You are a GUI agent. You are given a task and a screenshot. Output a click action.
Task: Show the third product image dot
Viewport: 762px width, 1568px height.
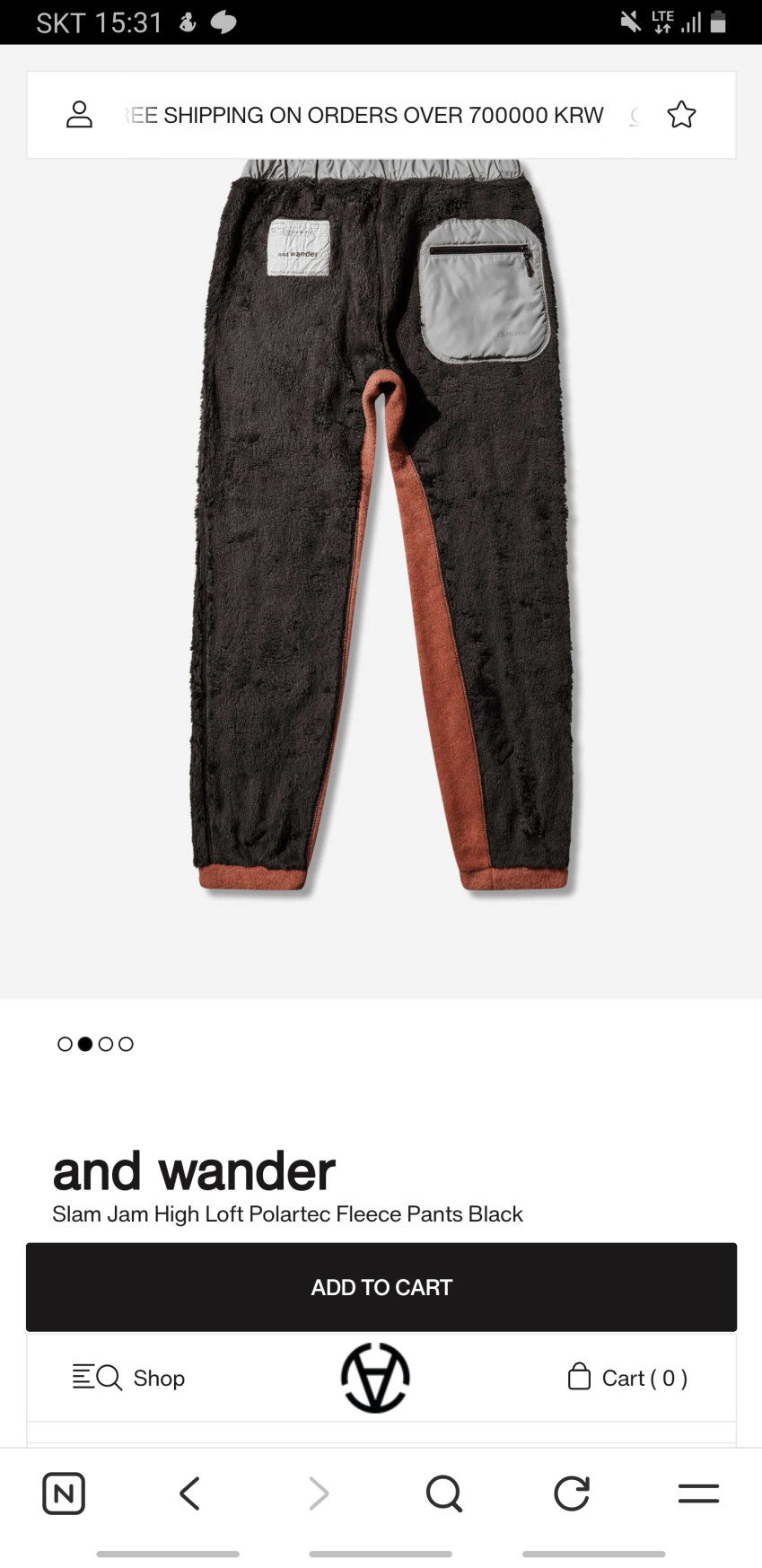106,1043
